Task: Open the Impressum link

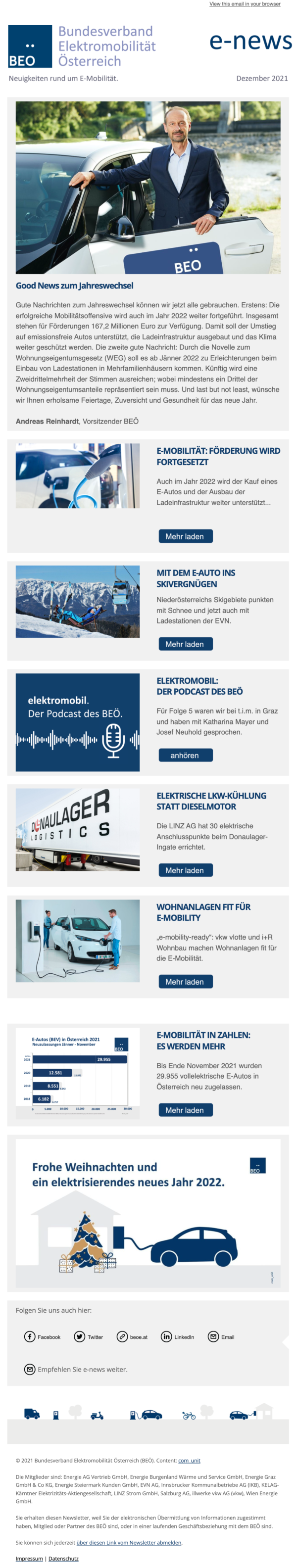Action: coord(29,1559)
